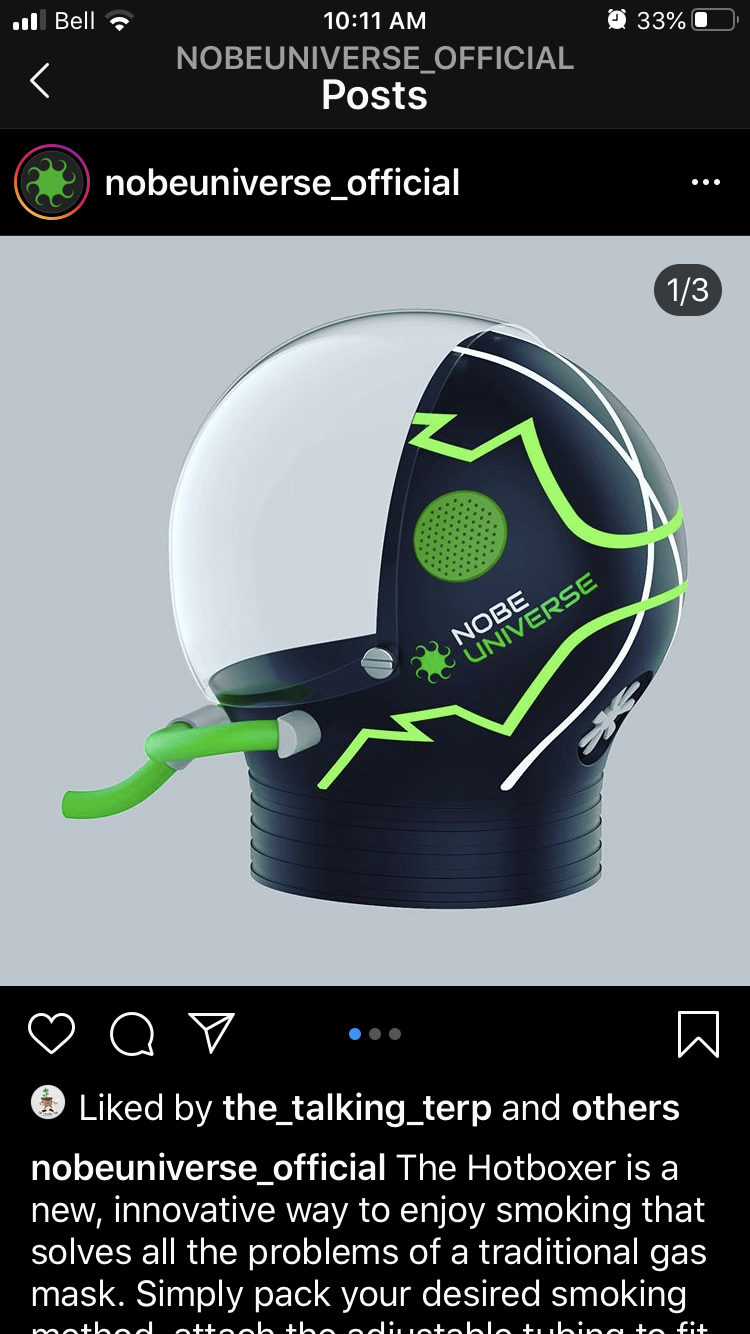Viewport: 750px width, 1334px height.
Task: Share the post via paper plane icon
Action: tap(211, 1034)
